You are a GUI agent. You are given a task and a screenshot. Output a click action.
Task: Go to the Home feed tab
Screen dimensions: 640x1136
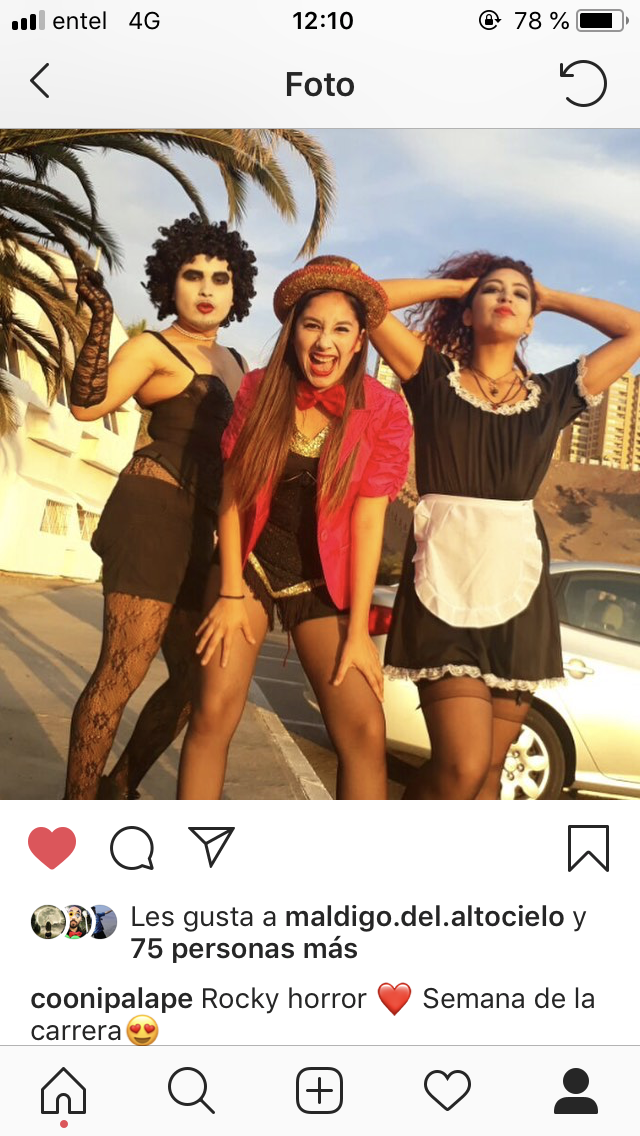click(64, 1091)
